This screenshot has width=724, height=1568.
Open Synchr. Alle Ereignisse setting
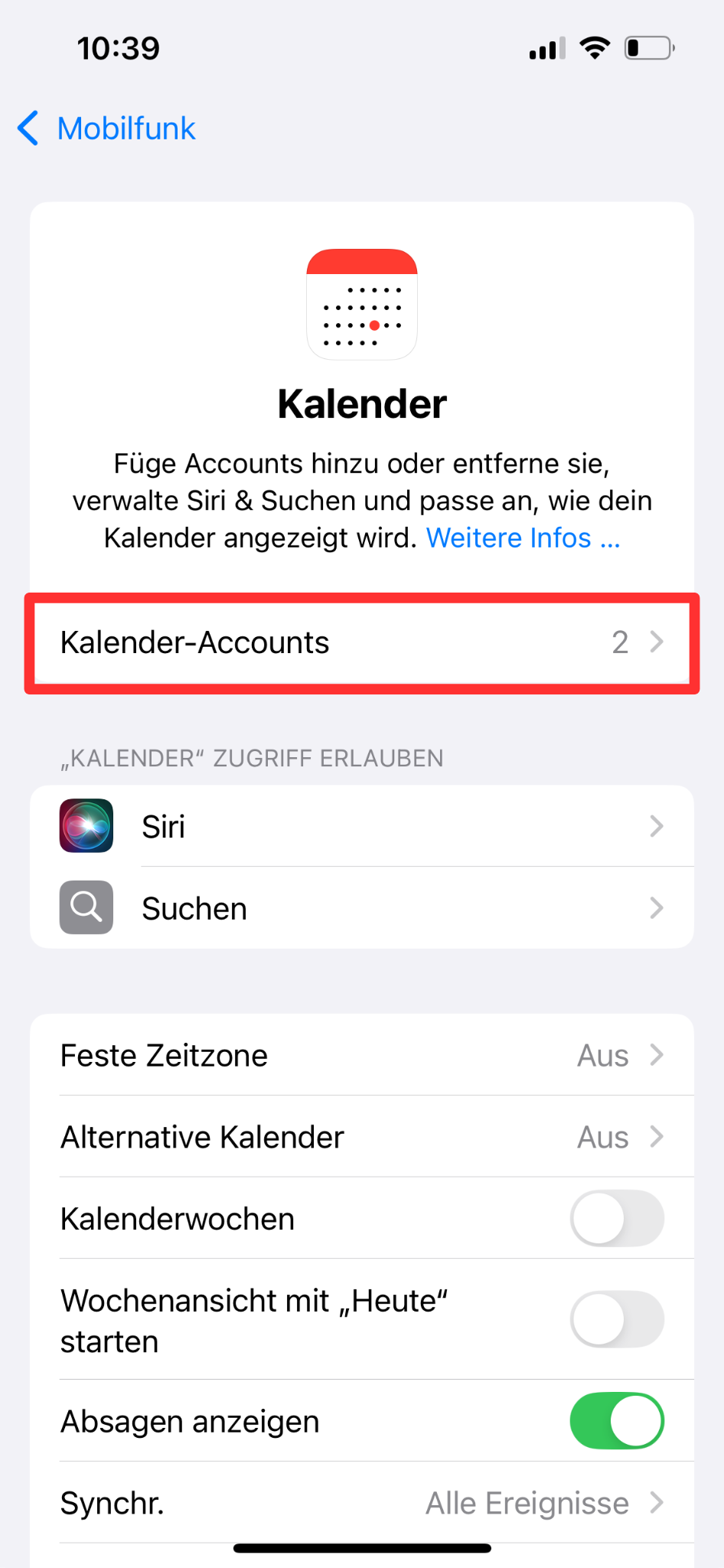coord(361,1504)
